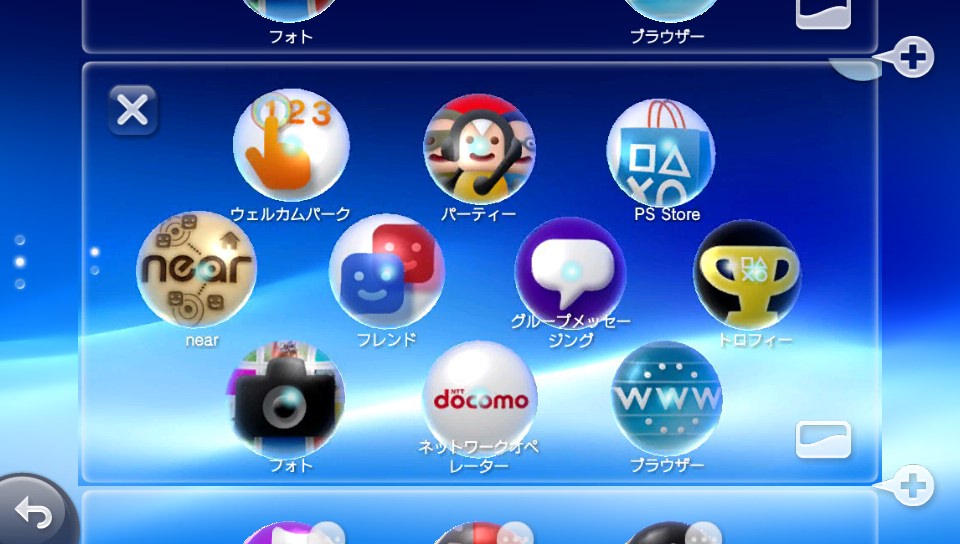960x544 pixels.
Task: Launch the パーティー app
Action: tap(479, 150)
